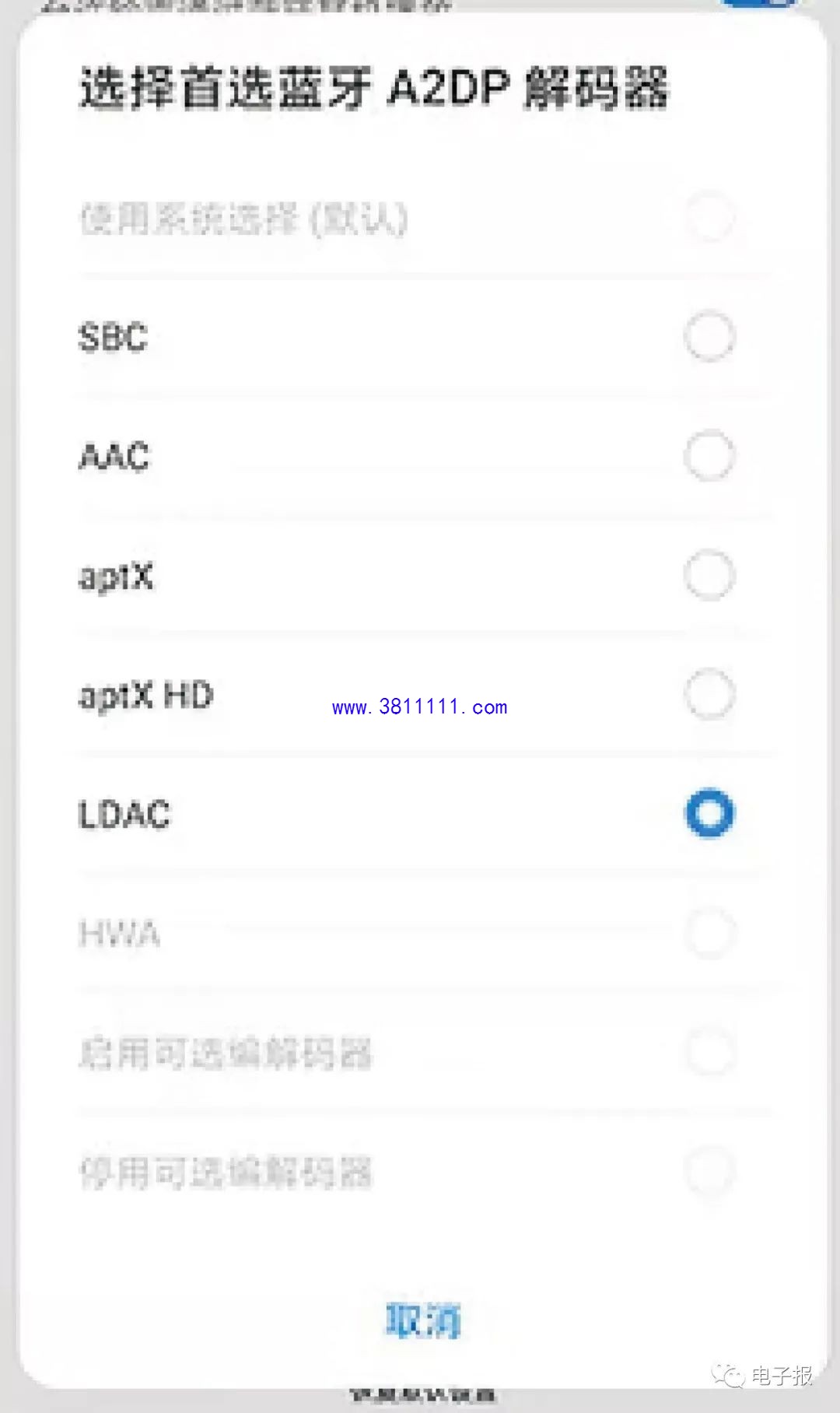Select the SBC codec option

424,337
